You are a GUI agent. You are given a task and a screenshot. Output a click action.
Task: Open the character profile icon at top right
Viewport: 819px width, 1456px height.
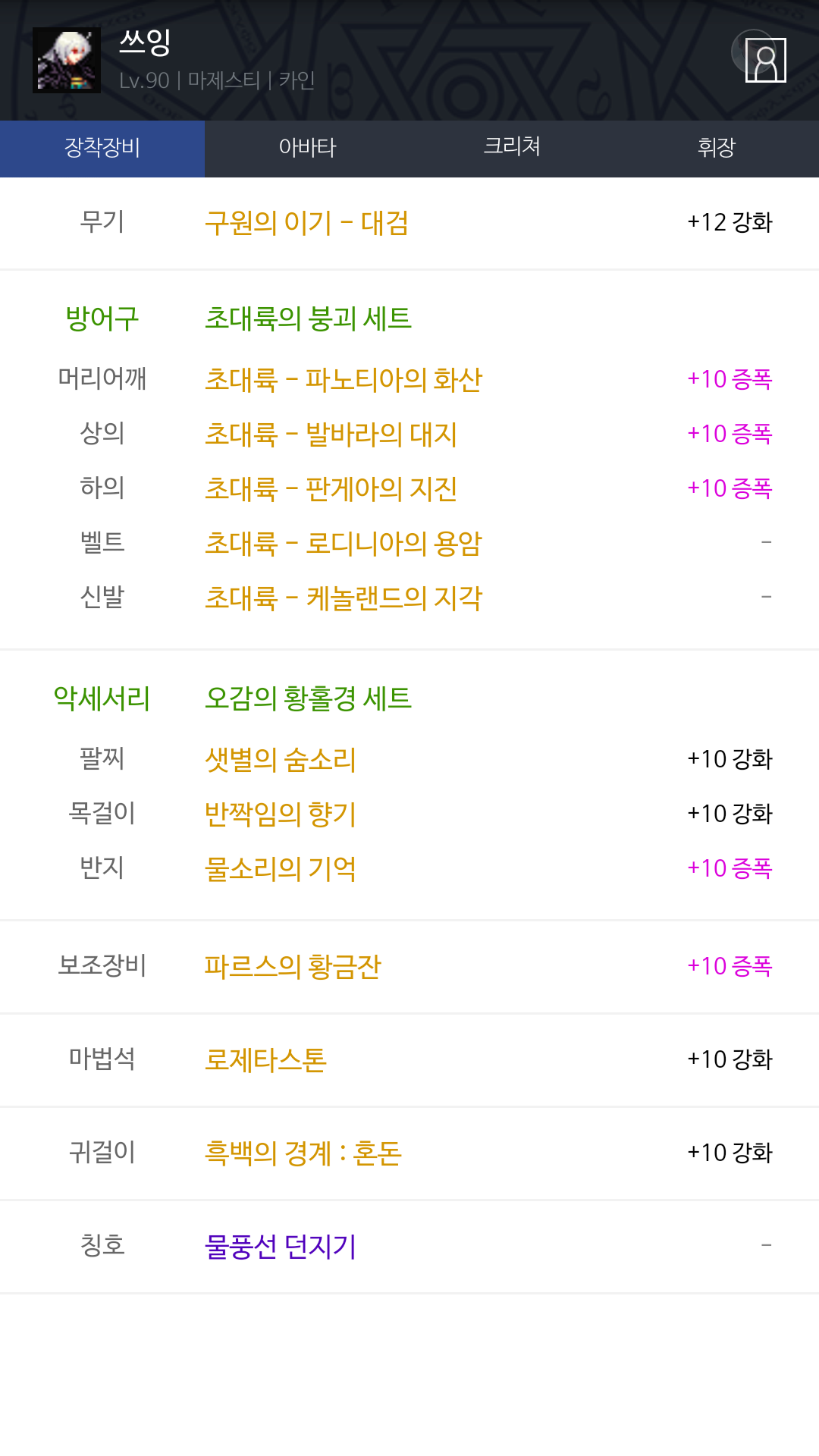(765, 60)
